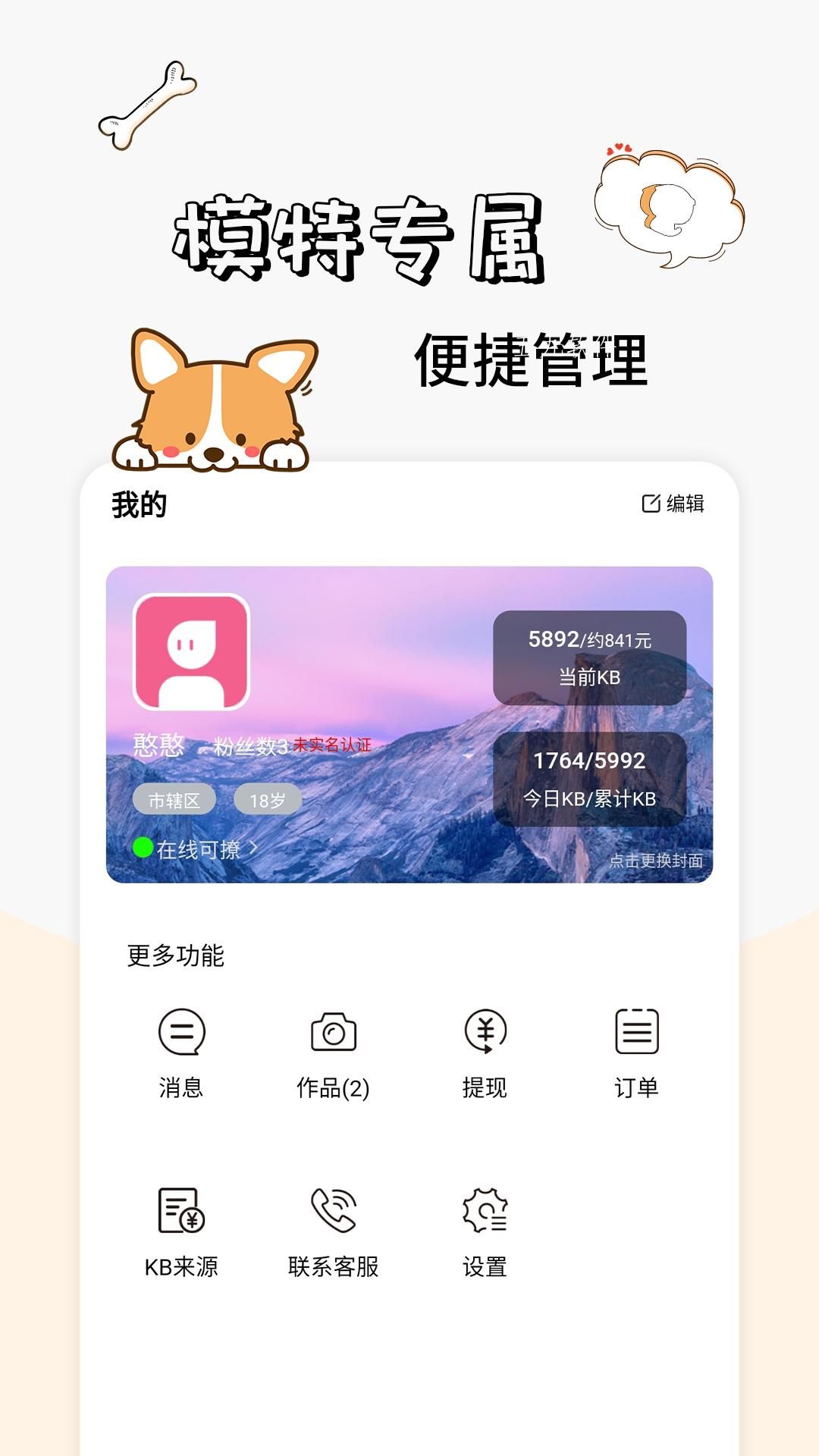Open the 18岁 age selector

click(x=269, y=798)
